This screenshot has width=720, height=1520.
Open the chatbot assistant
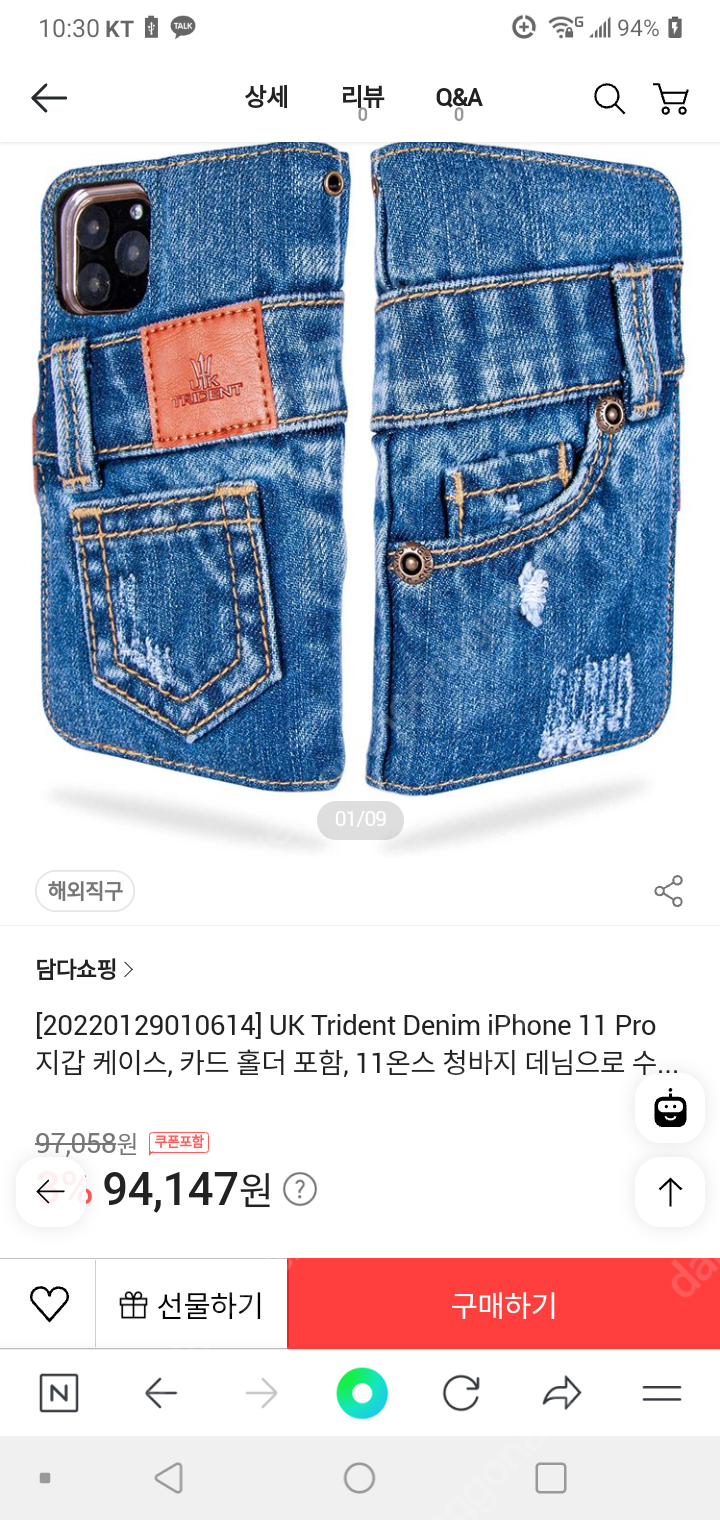[x=669, y=1108]
